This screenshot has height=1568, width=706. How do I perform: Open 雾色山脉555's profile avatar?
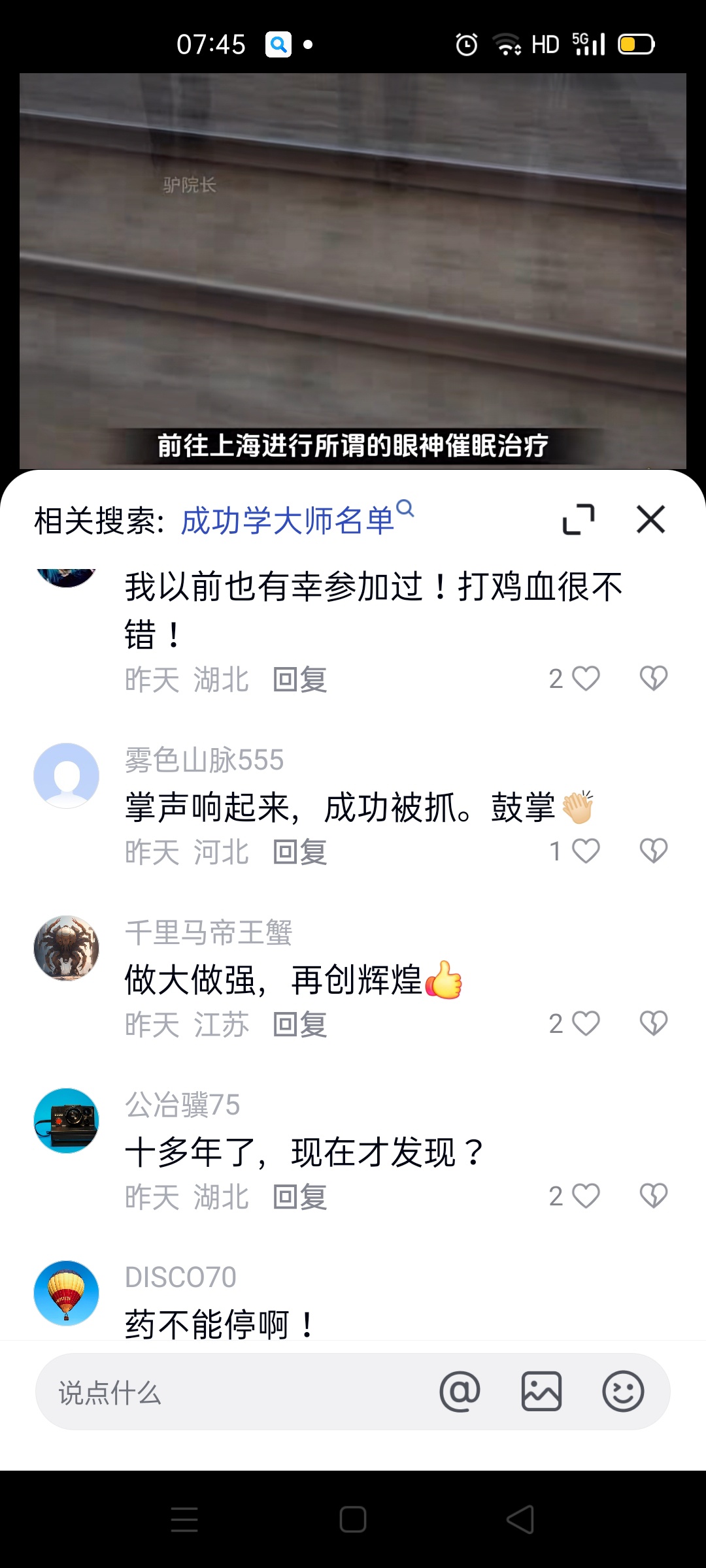66,776
